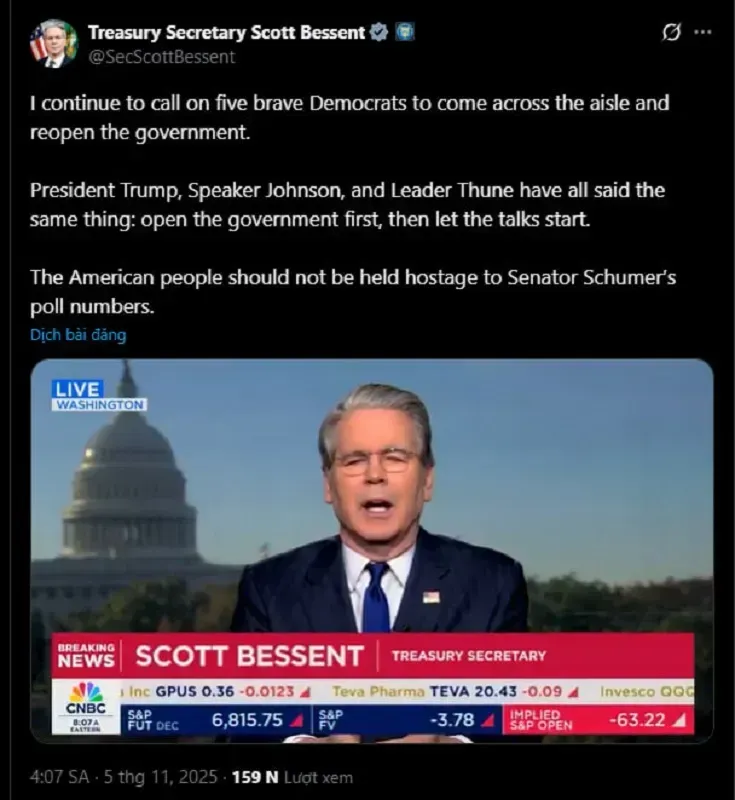Open the post's three-dot overflow menu

pyautogui.click(x=703, y=32)
